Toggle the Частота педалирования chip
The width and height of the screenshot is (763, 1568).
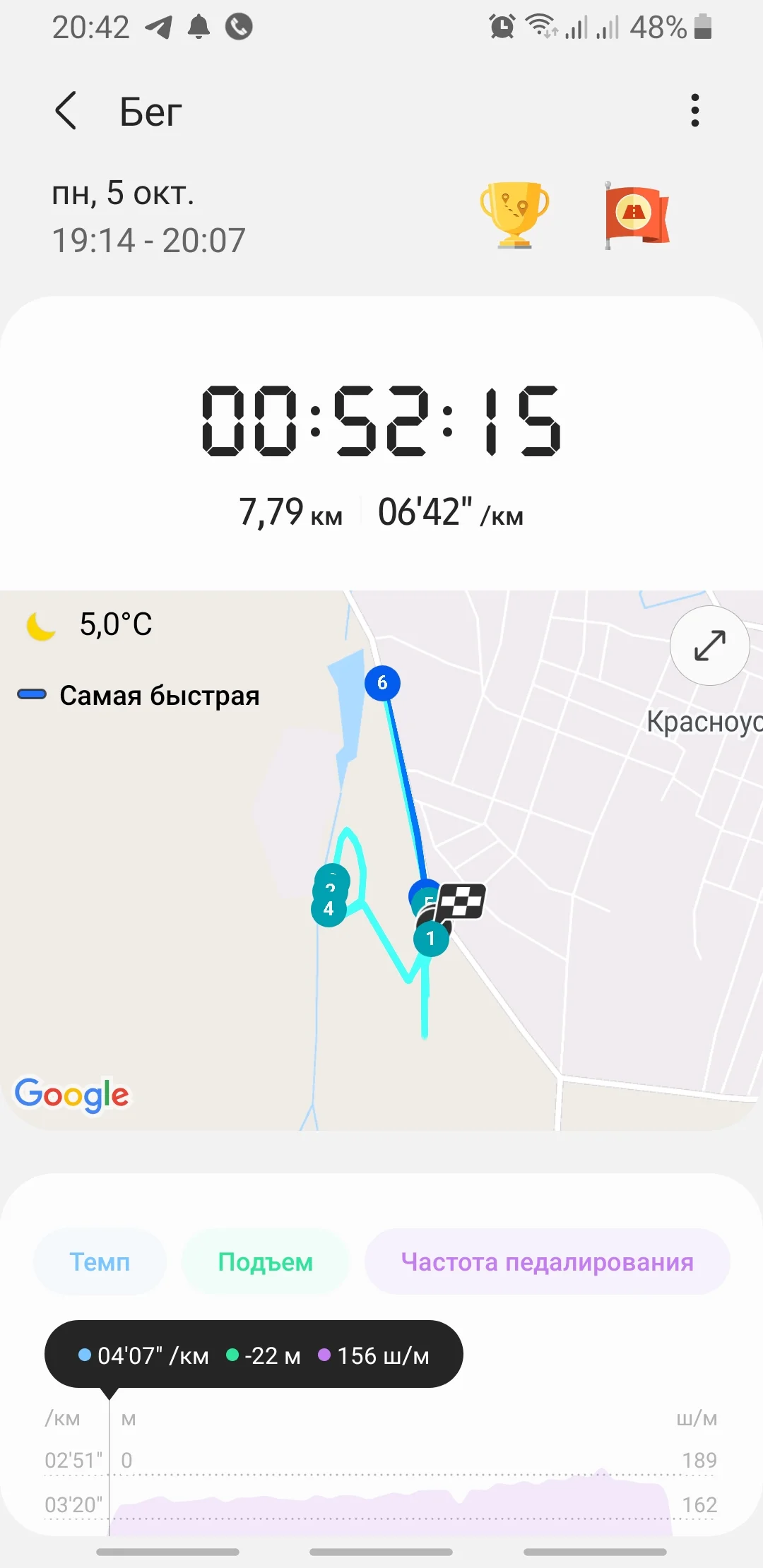point(548,1261)
